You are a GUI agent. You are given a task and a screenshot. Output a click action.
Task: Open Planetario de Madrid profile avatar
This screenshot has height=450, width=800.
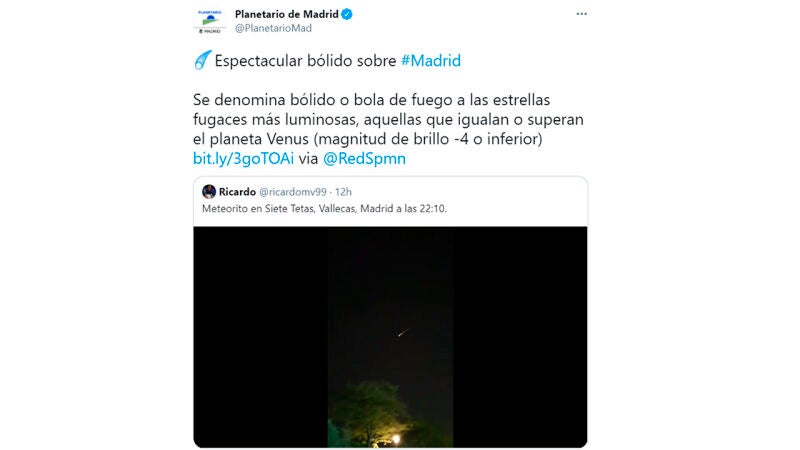210,21
